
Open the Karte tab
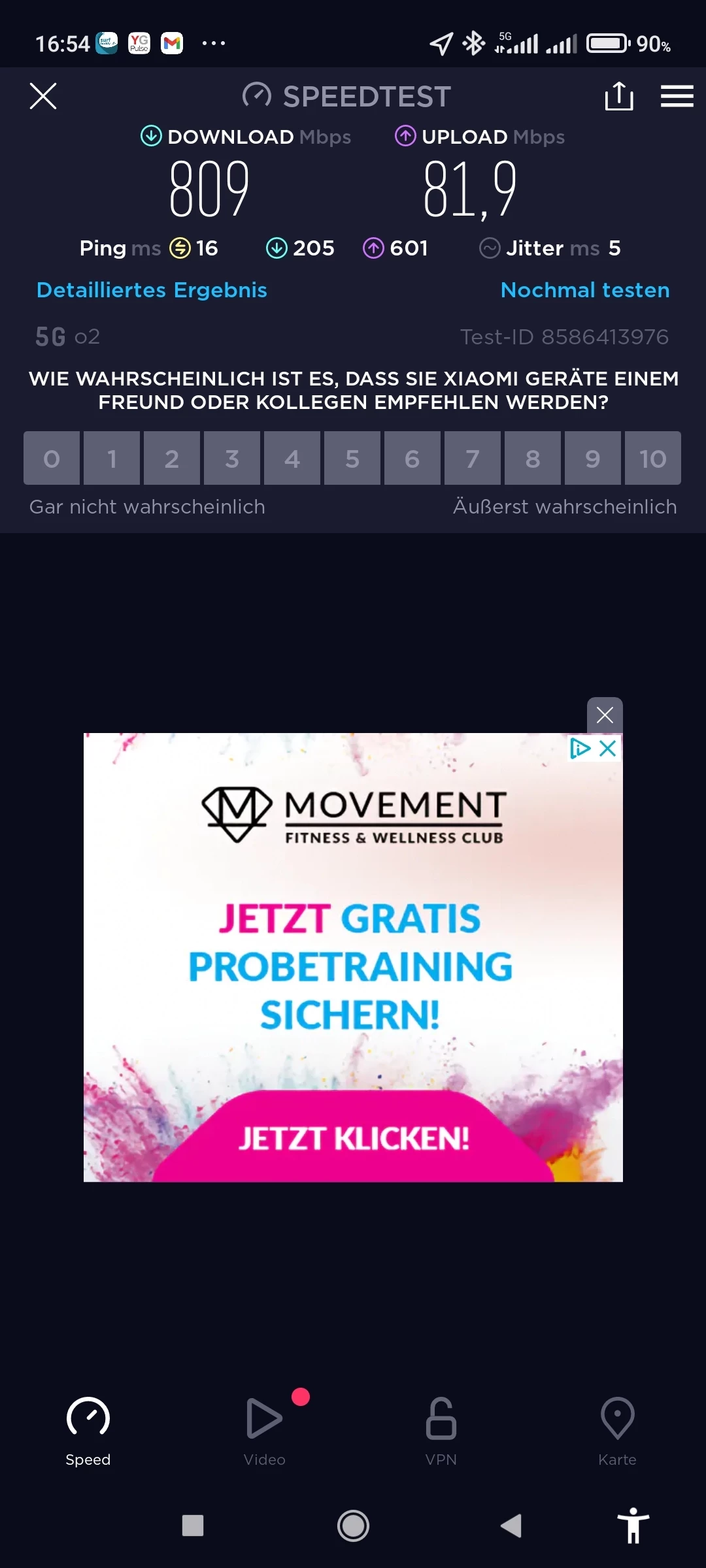(x=617, y=1431)
